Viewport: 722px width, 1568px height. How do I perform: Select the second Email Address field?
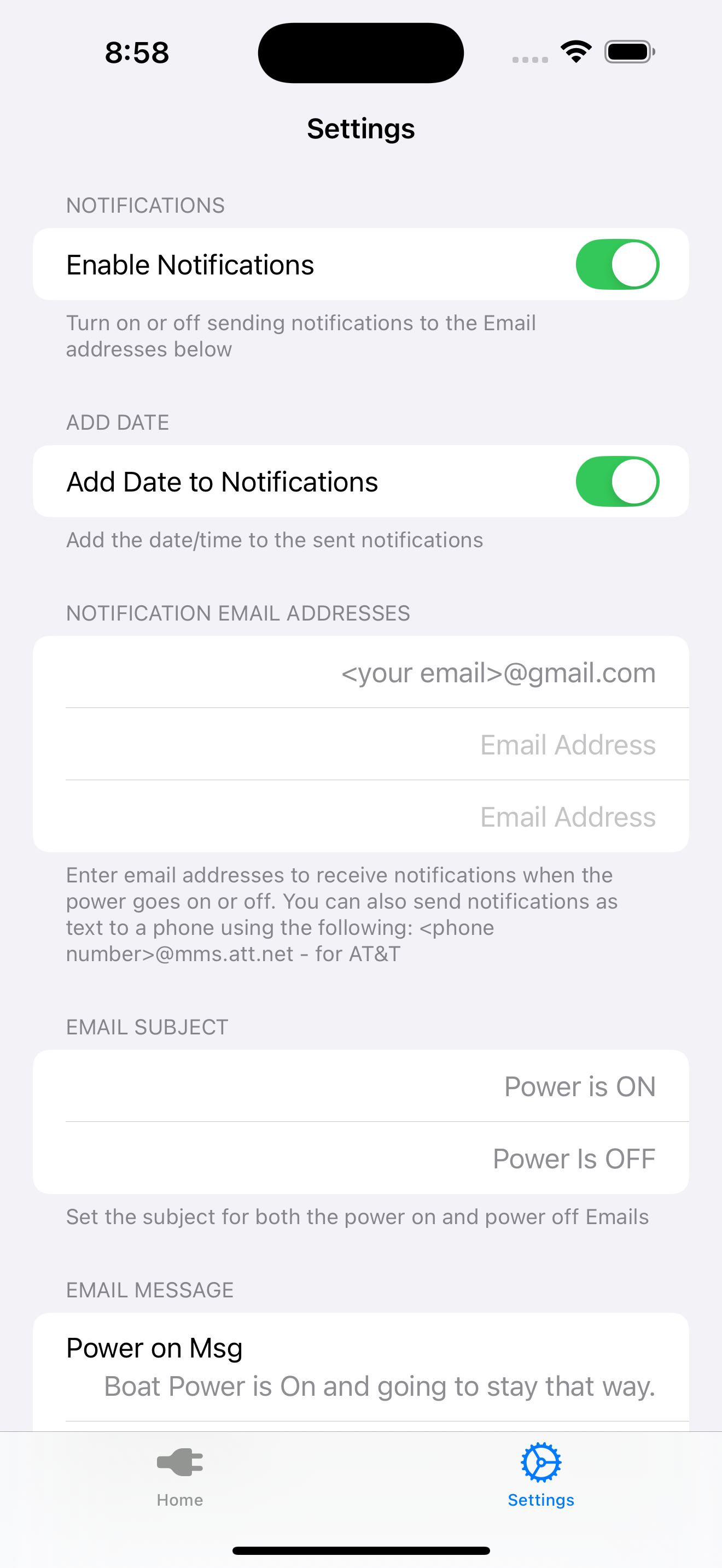coord(566,745)
